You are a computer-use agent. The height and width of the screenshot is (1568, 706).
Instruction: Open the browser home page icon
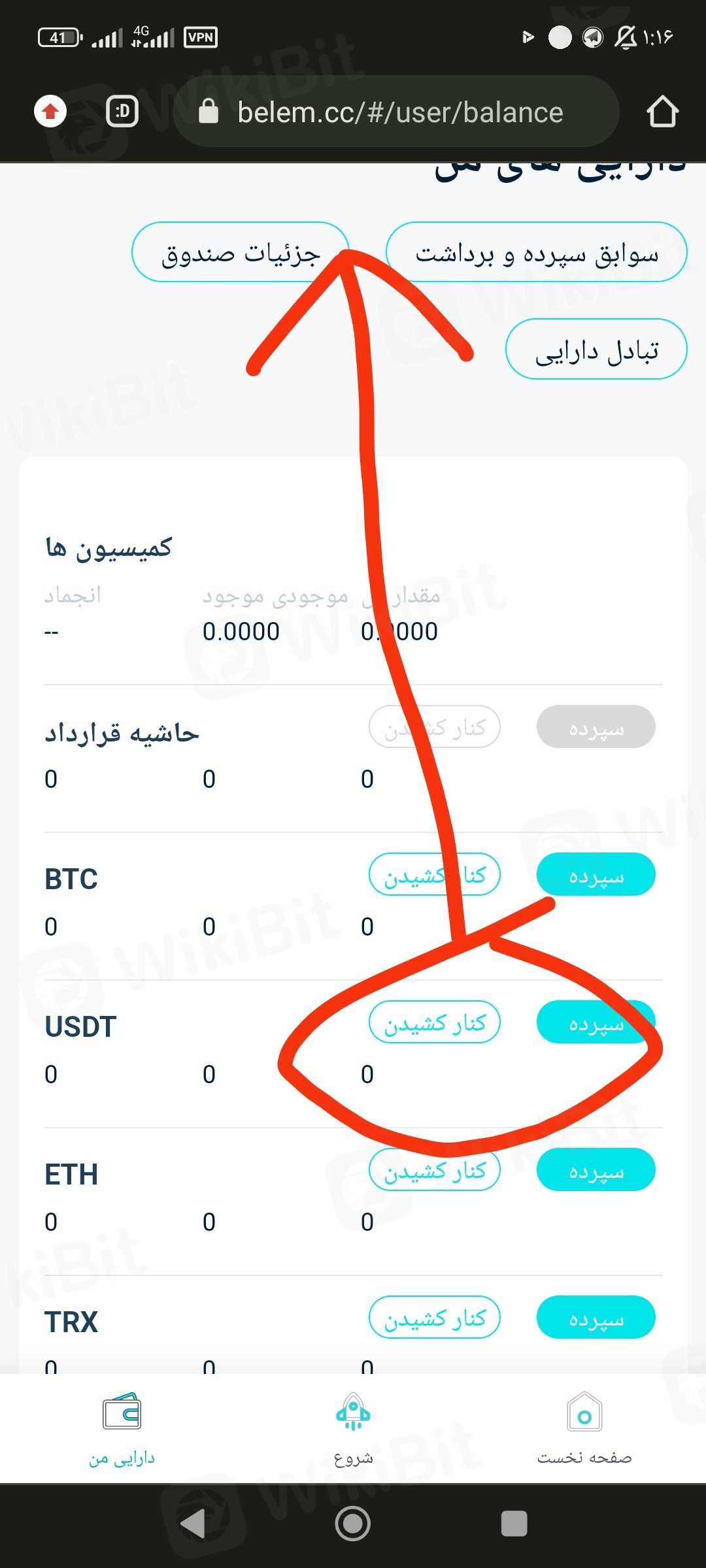(662, 112)
